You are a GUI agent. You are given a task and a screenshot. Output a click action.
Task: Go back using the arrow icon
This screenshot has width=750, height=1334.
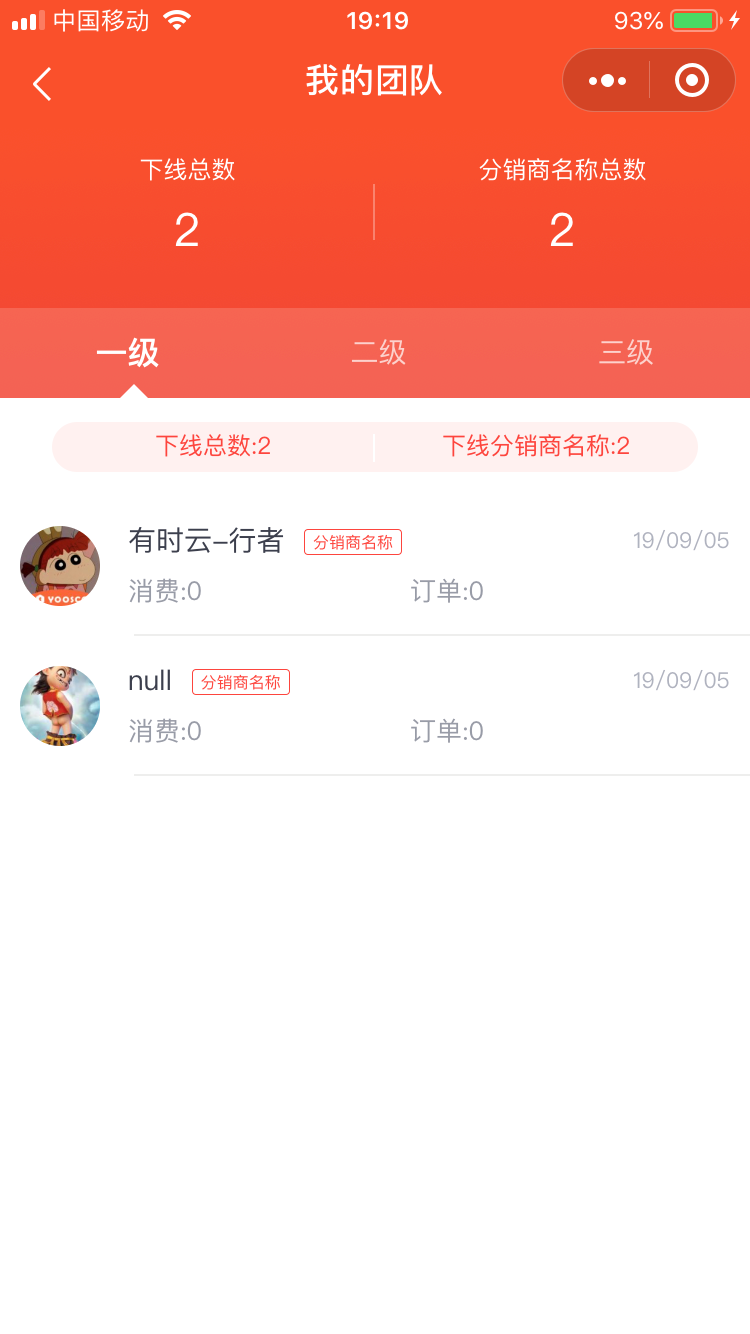(x=41, y=84)
